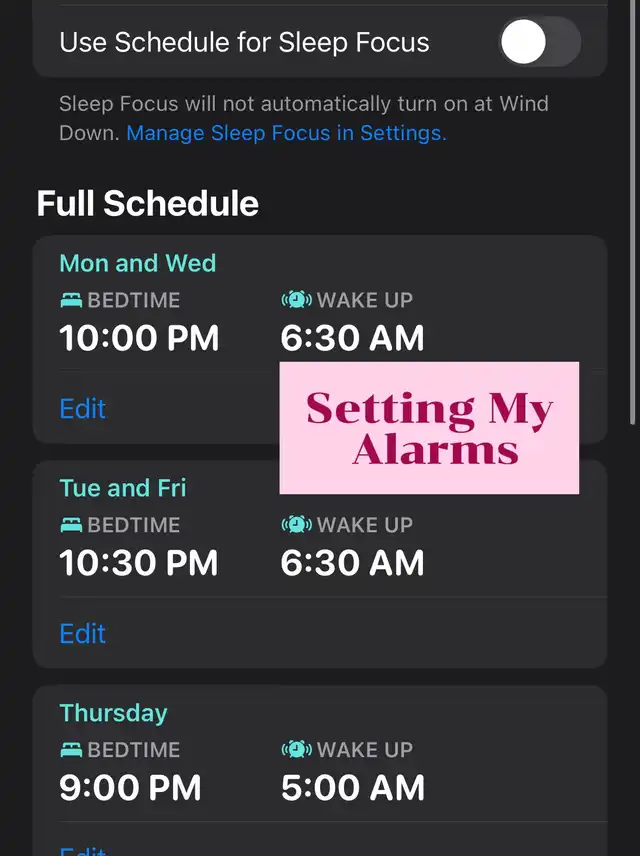Edit the Mon and Wed schedule
The image size is (640, 856).
tap(83, 408)
